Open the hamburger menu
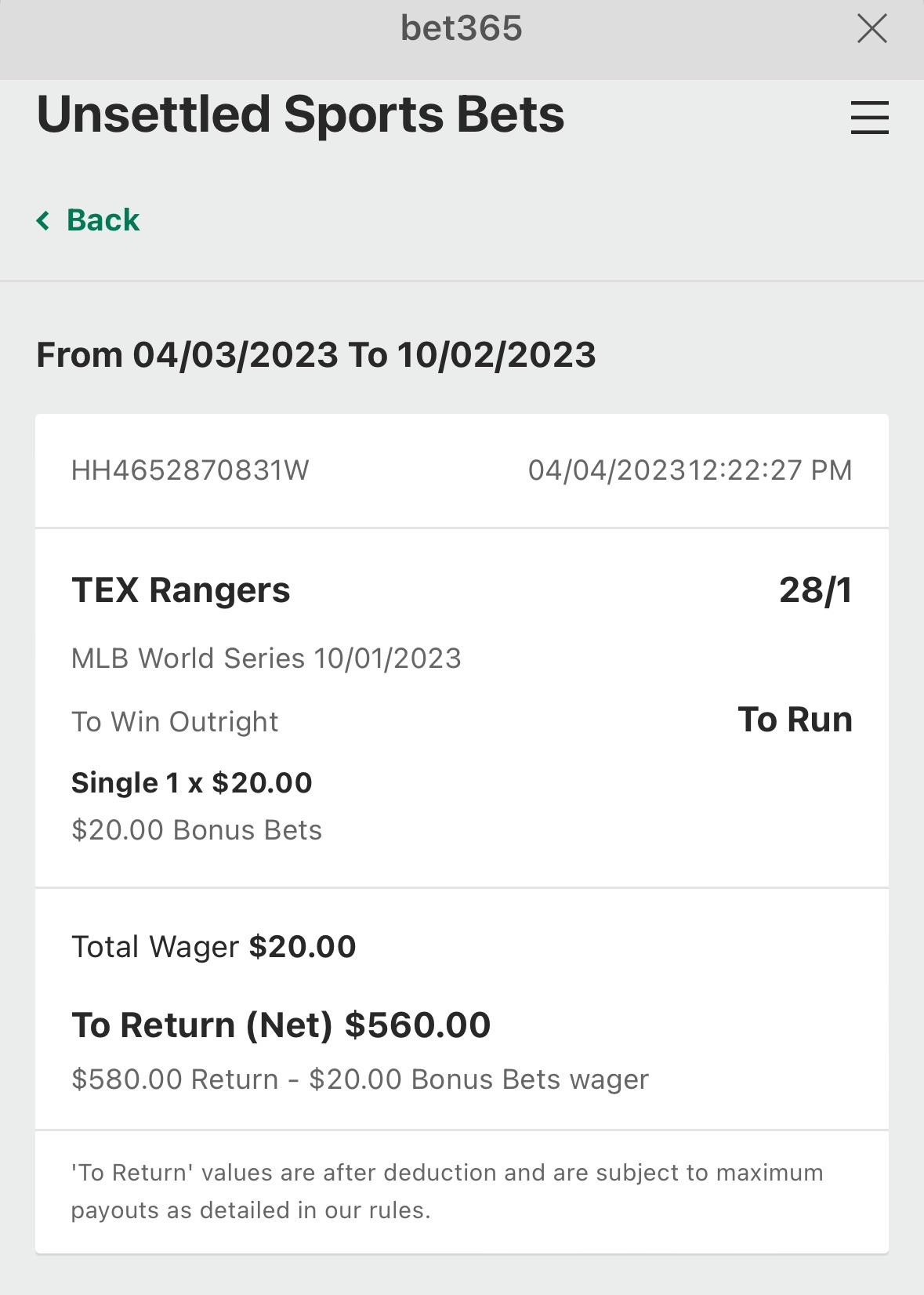The image size is (924, 1295). tap(868, 118)
